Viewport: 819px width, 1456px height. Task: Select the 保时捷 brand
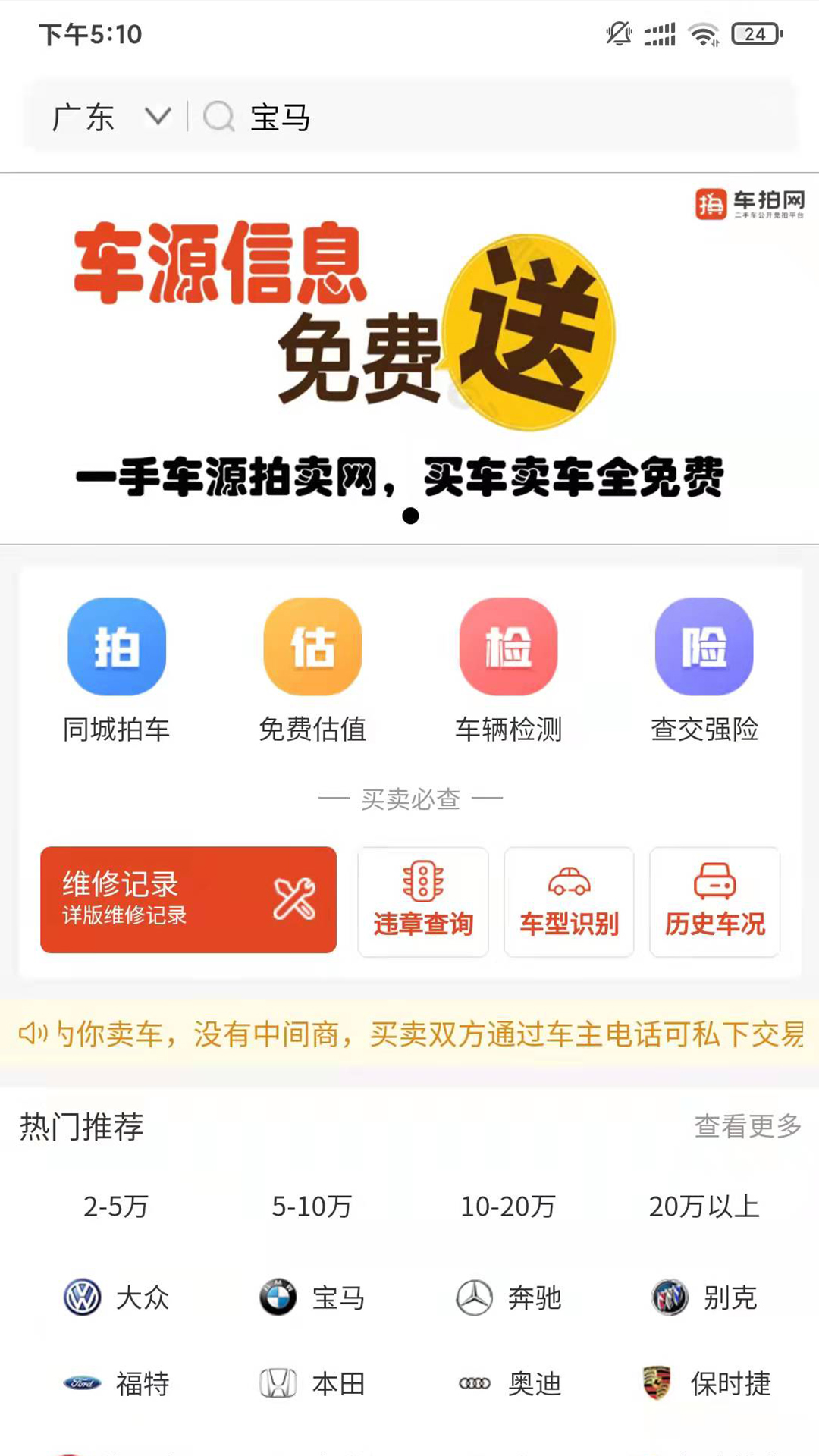[x=706, y=1384]
